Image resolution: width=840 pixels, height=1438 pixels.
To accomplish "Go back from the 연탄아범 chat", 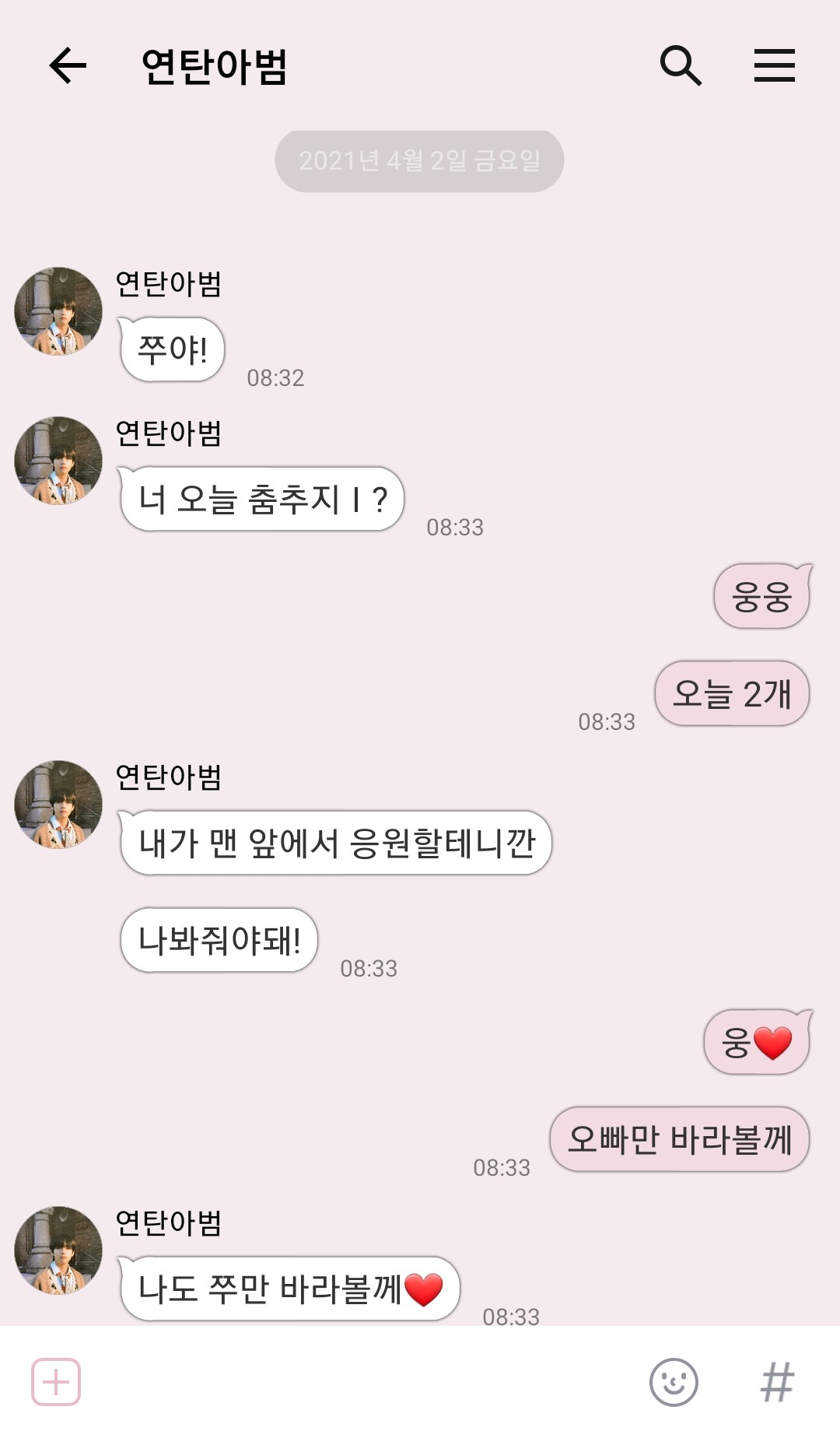I will (68, 65).
